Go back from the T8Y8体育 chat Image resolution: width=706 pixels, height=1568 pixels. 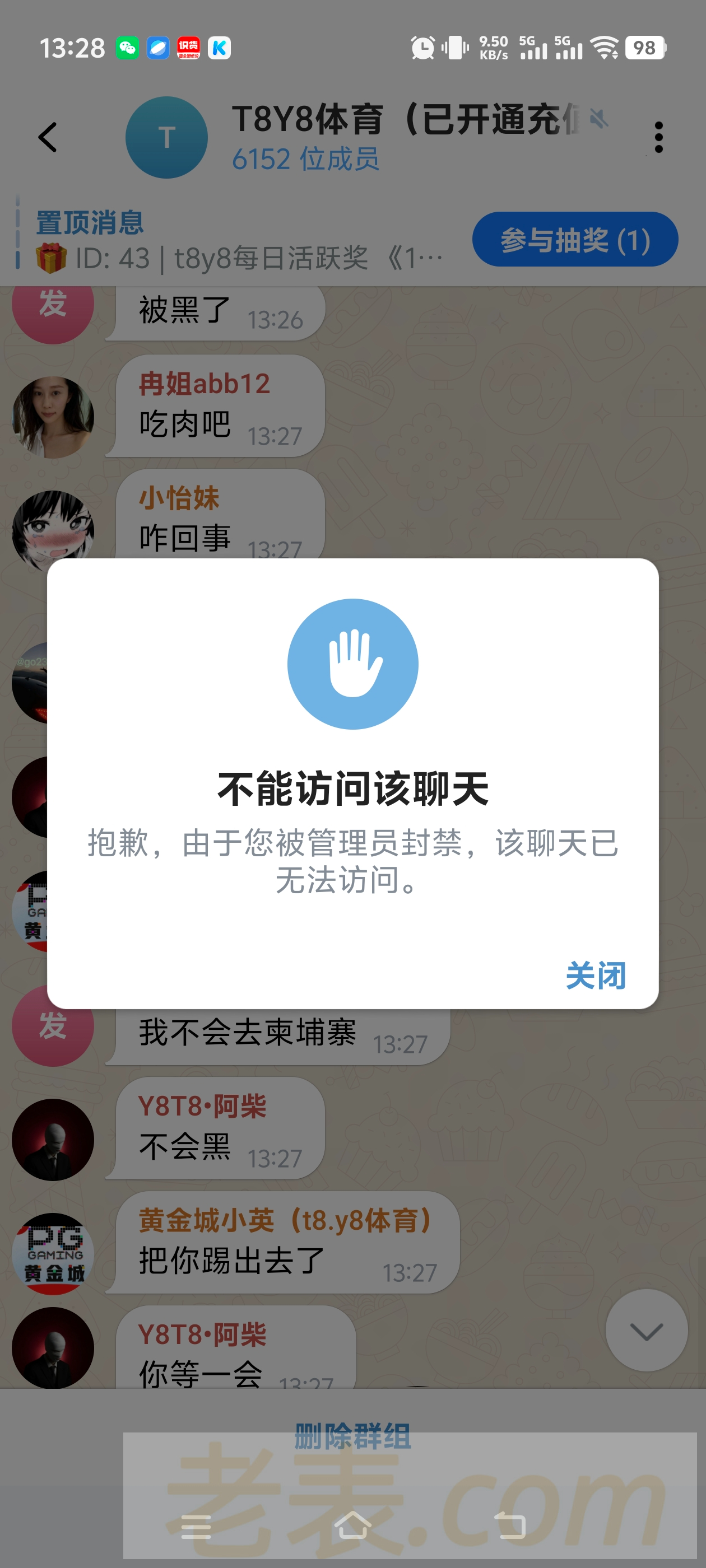pyautogui.click(x=48, y=137)
